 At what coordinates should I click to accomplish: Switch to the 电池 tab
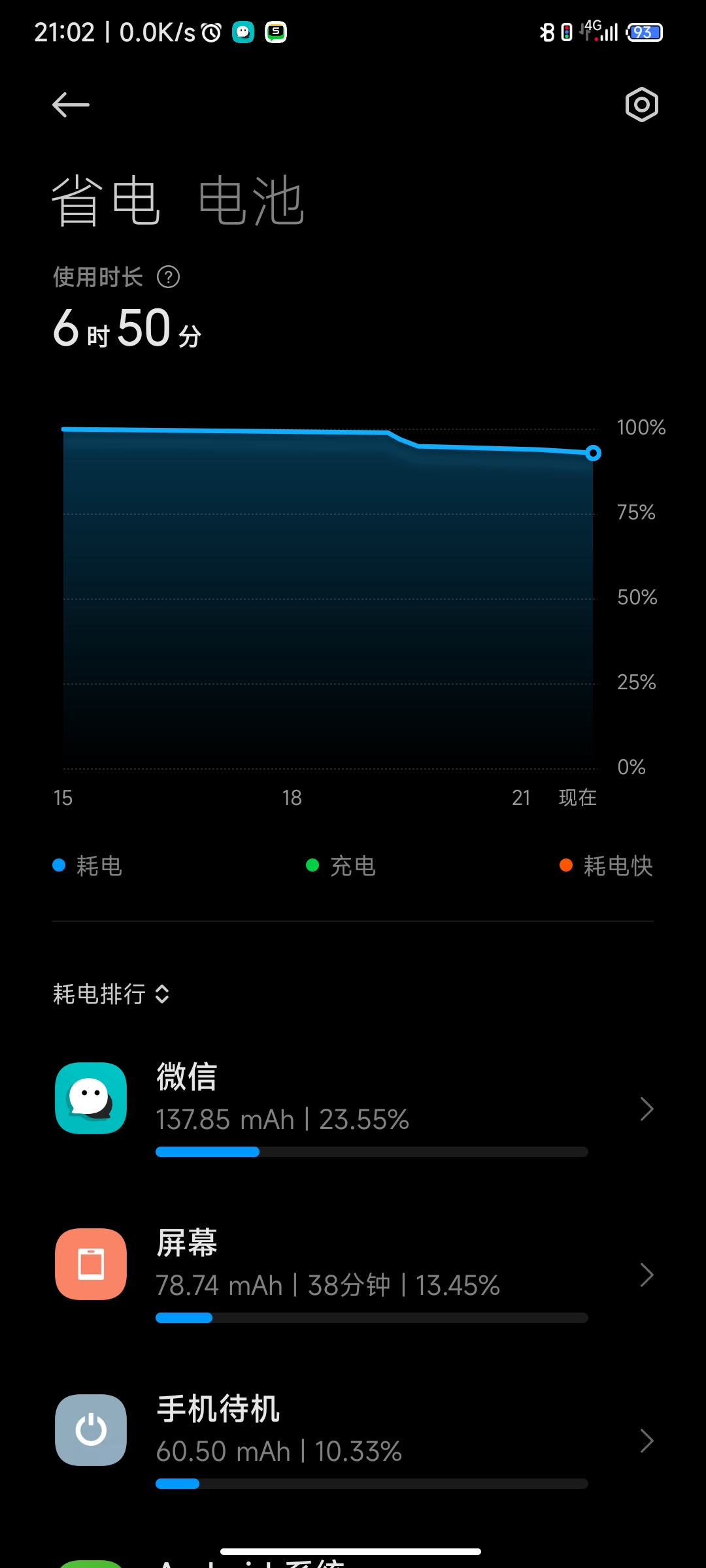251,201
